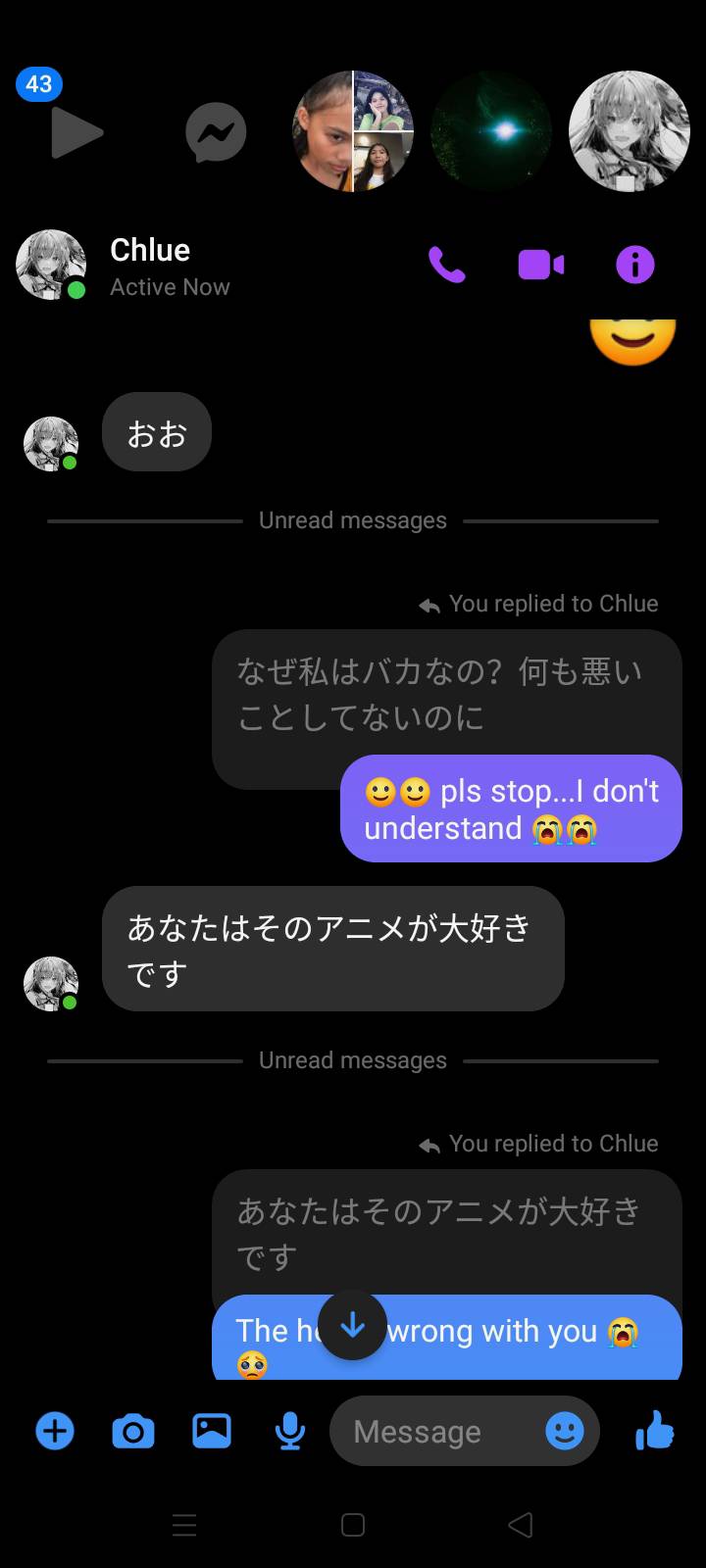Go back using the system back button
This screenshot has height=1568, width=706.
[x=521, y=1525]
